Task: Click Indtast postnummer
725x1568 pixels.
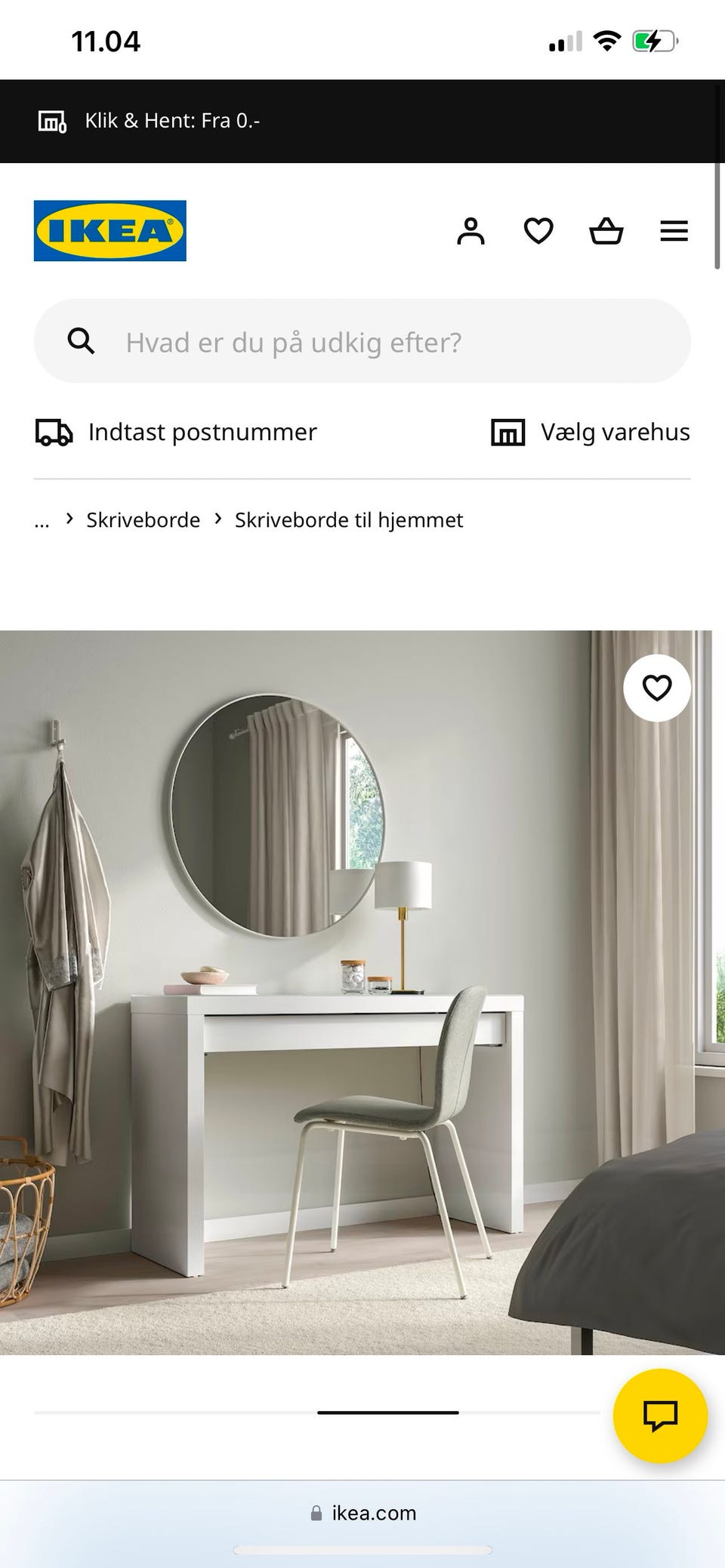Action: click(201, 432)
